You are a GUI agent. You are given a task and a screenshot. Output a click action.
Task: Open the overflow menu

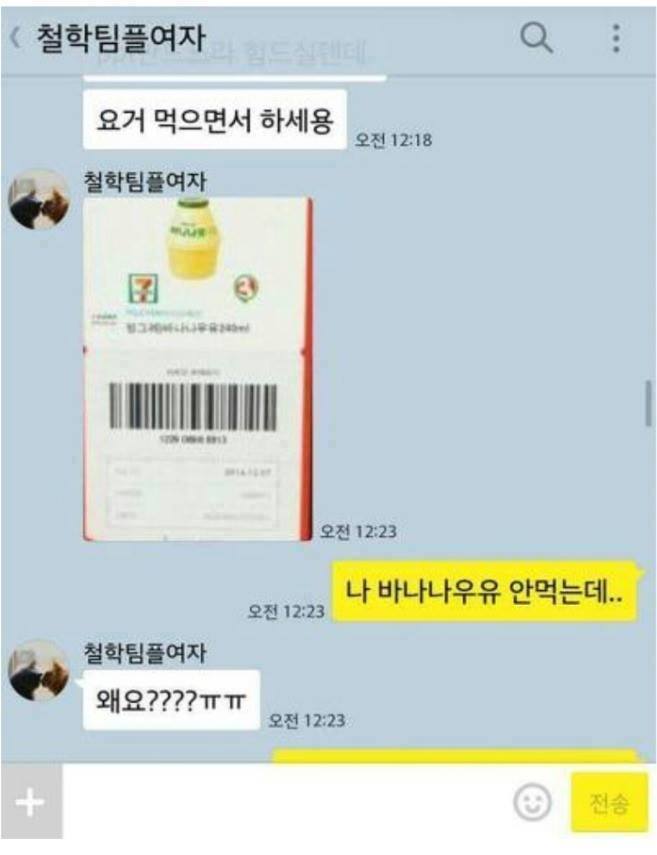[x=615, y=38]
